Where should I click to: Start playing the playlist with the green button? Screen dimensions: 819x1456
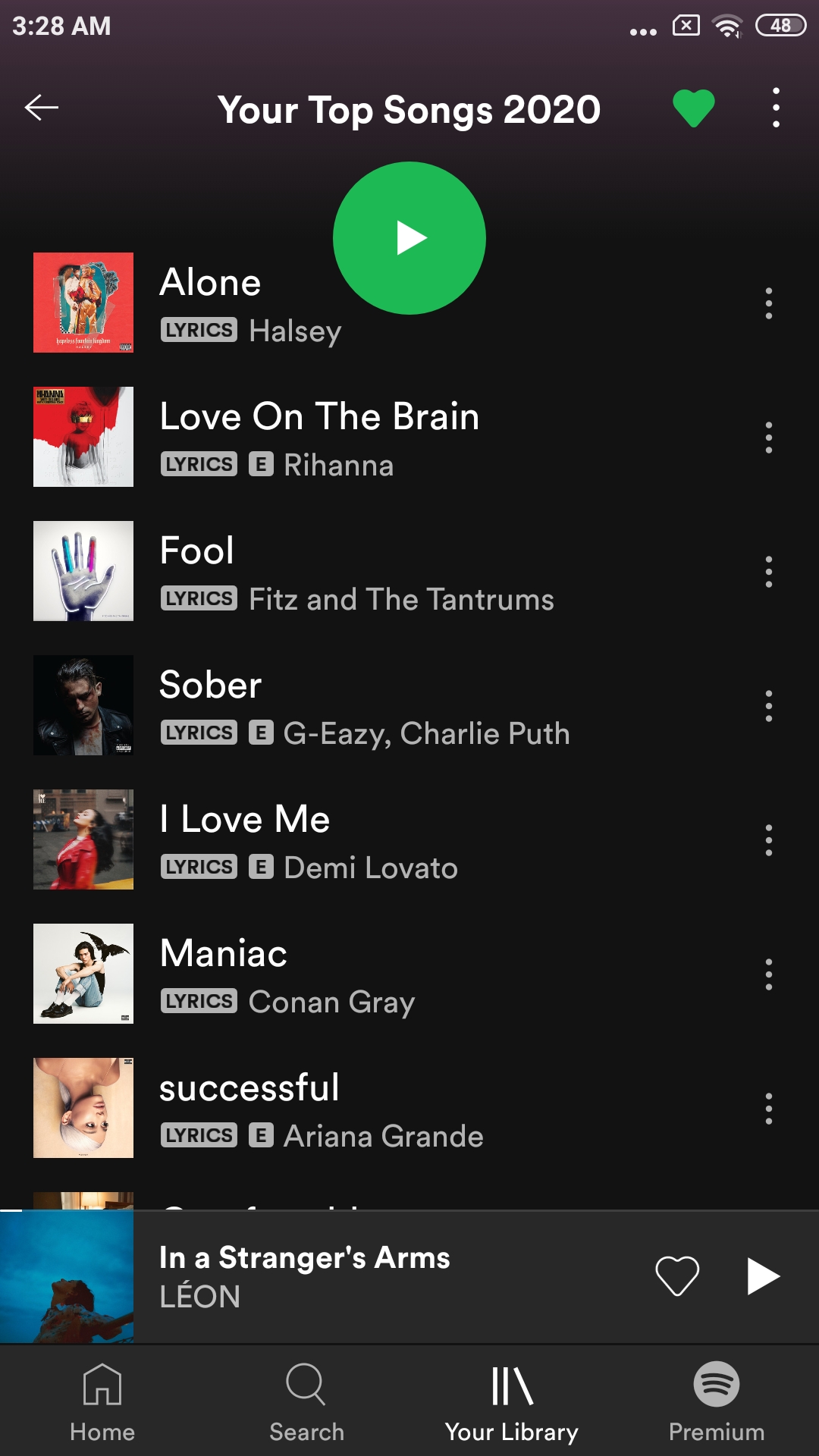[x=409, y=238]
